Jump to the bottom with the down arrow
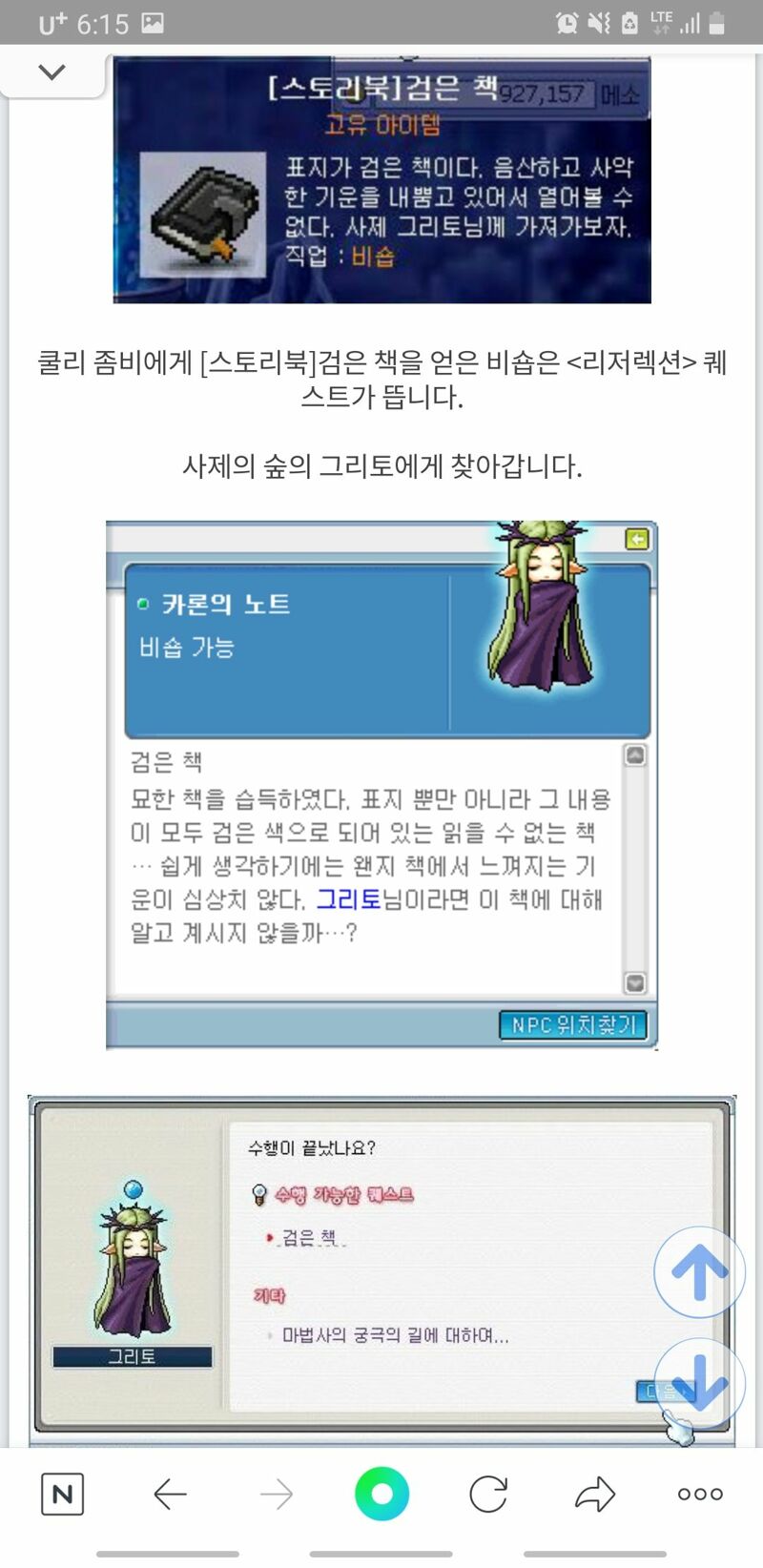The width and height of the screenshot is (763, 1568). point(699,1384)
